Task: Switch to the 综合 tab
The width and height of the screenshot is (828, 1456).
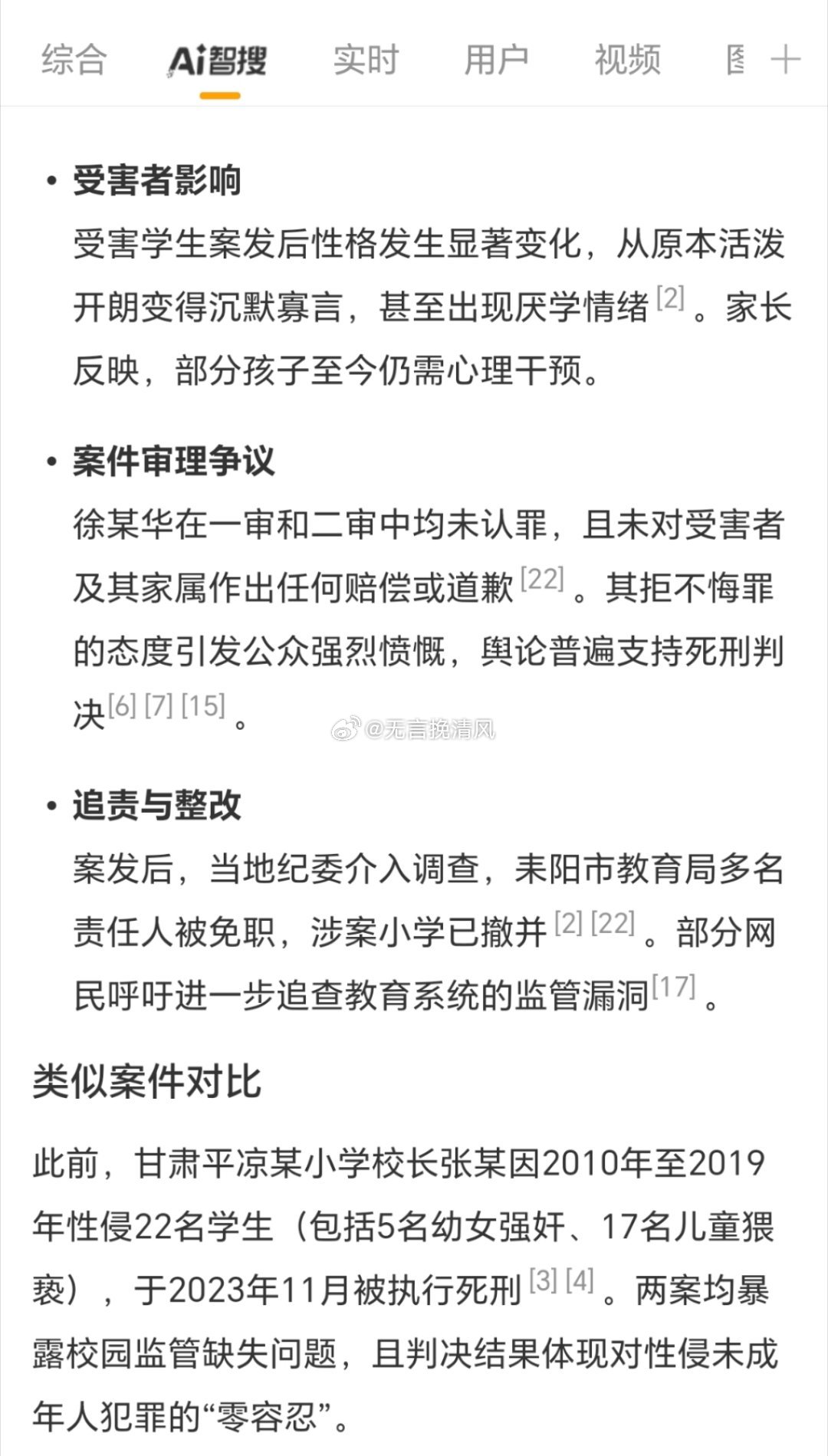Action: 74,60
